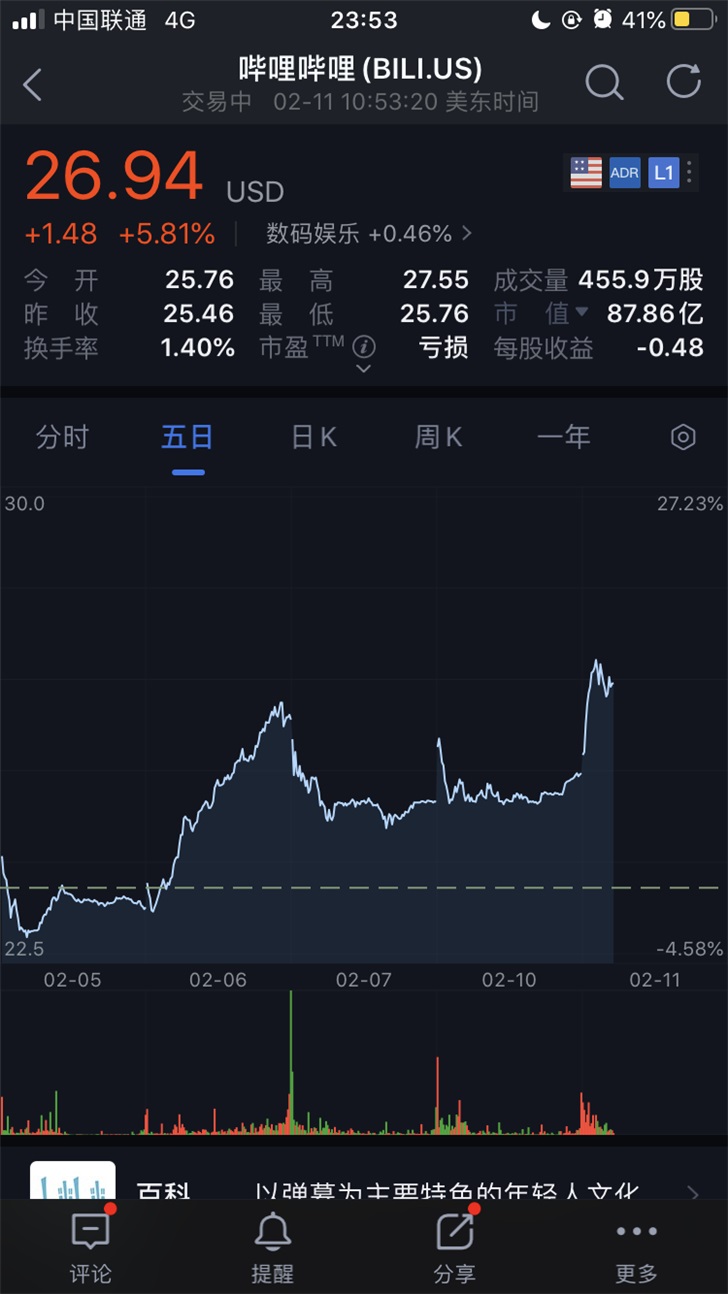This screenshot has height=1294, width=728.
Task: Refresh the stock quote
Action: point(684,82)
